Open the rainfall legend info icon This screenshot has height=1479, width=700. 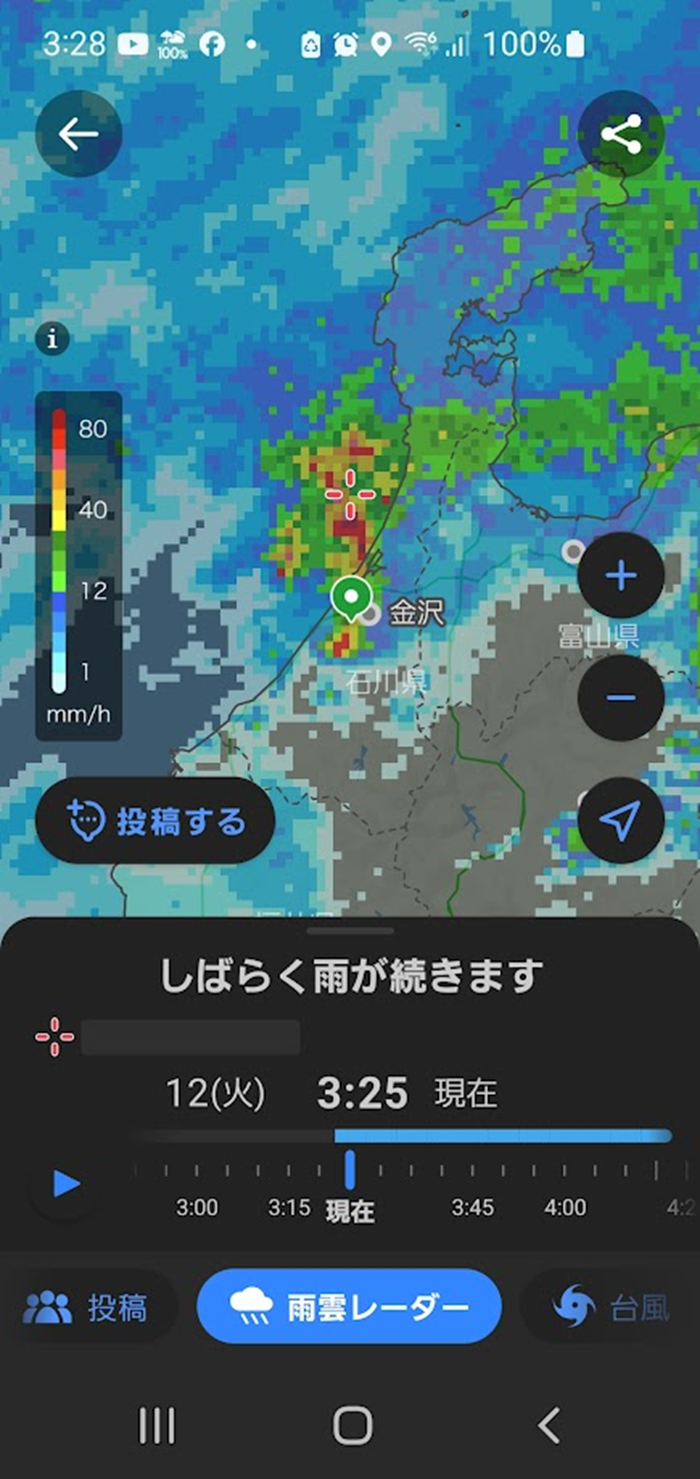click(x=53, y=339)
